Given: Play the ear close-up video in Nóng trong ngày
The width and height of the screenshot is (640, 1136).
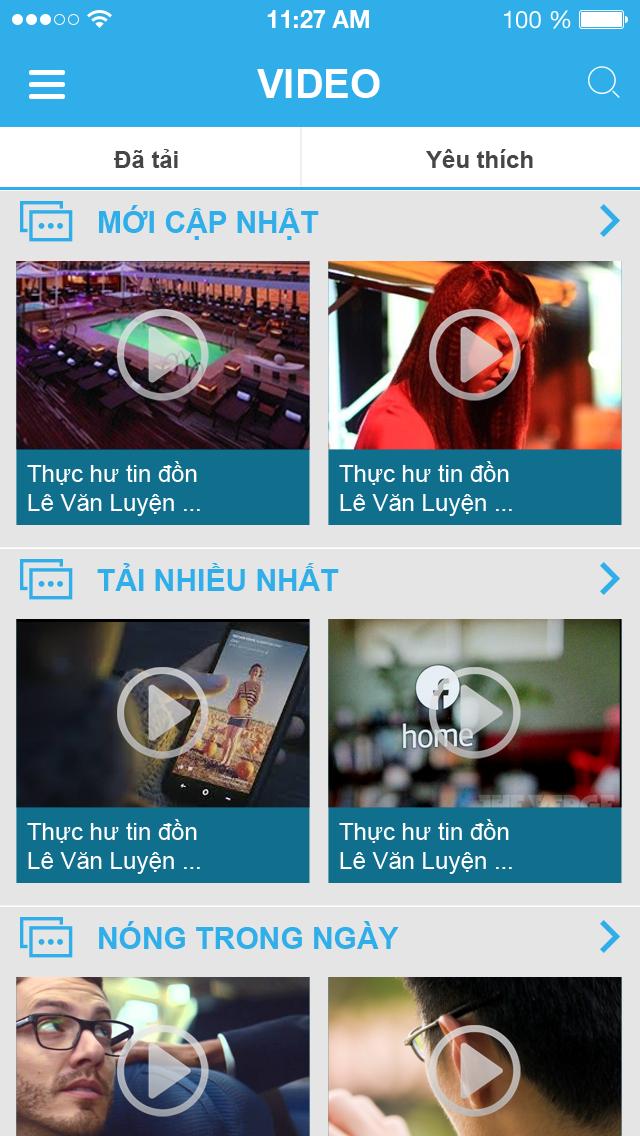Looking at the screenshot, I should coord(474,1068).
